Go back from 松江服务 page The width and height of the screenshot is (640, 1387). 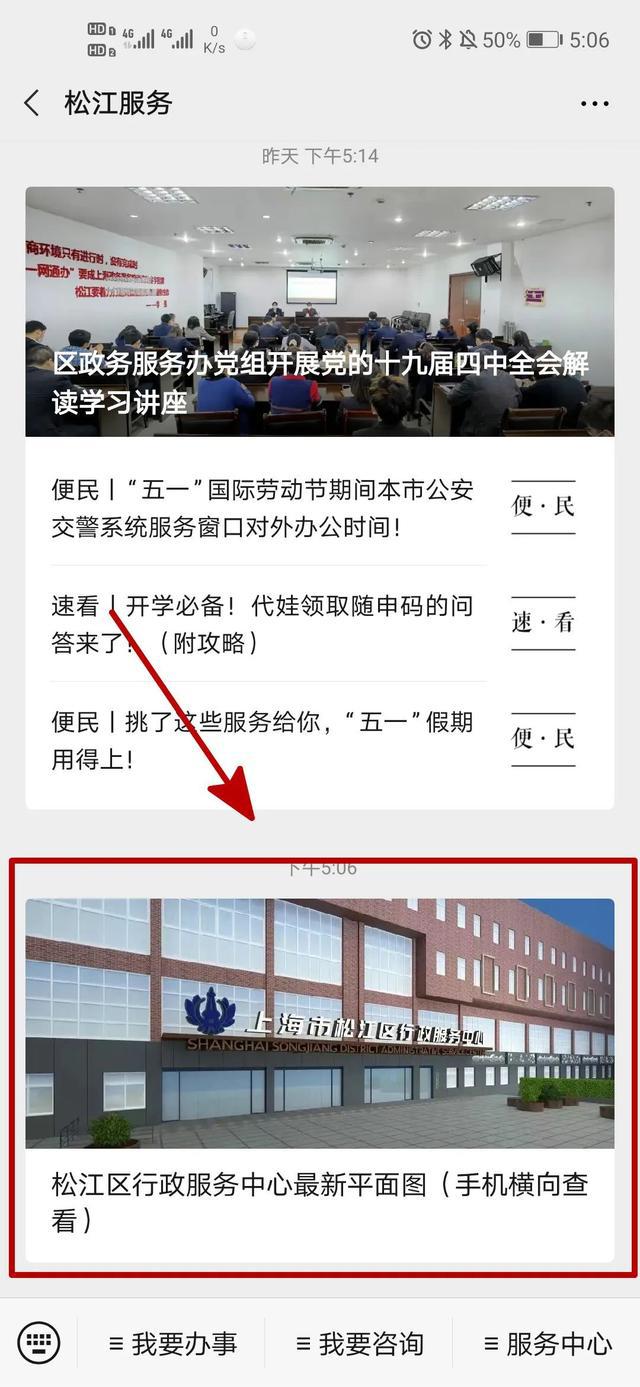(32, 103)
